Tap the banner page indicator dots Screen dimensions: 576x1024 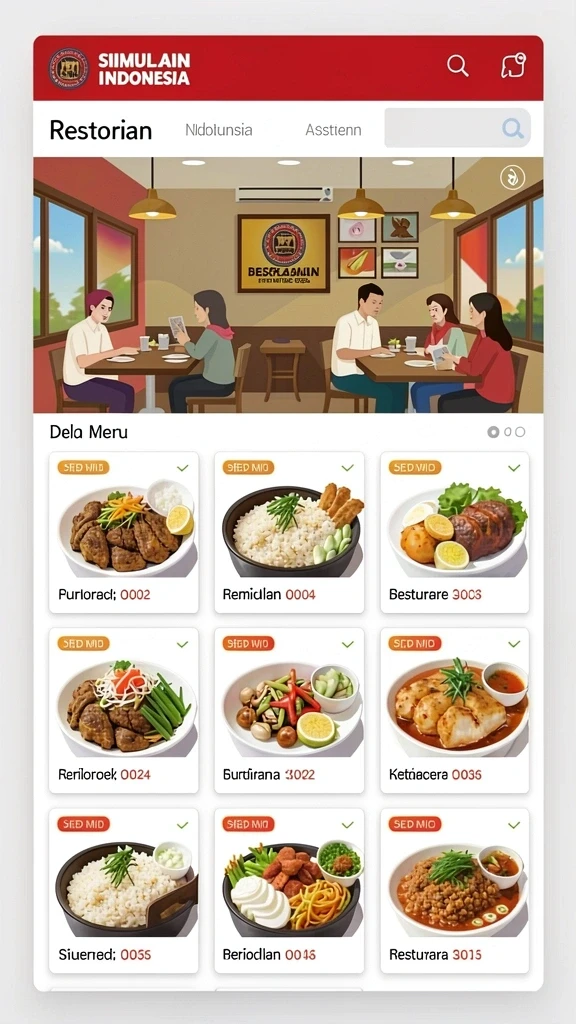[506, 432]
